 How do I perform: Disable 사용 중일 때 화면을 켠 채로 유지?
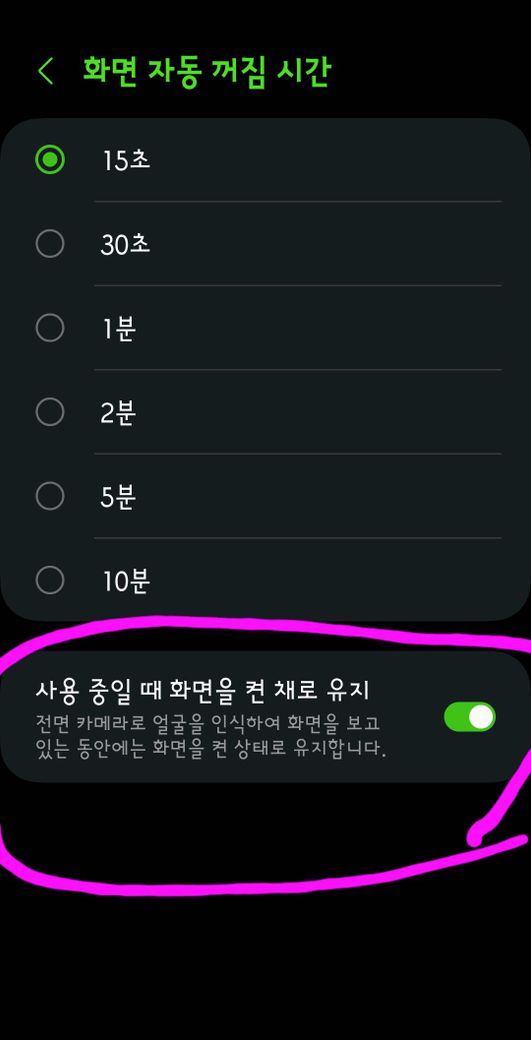[x=469, y=717]
